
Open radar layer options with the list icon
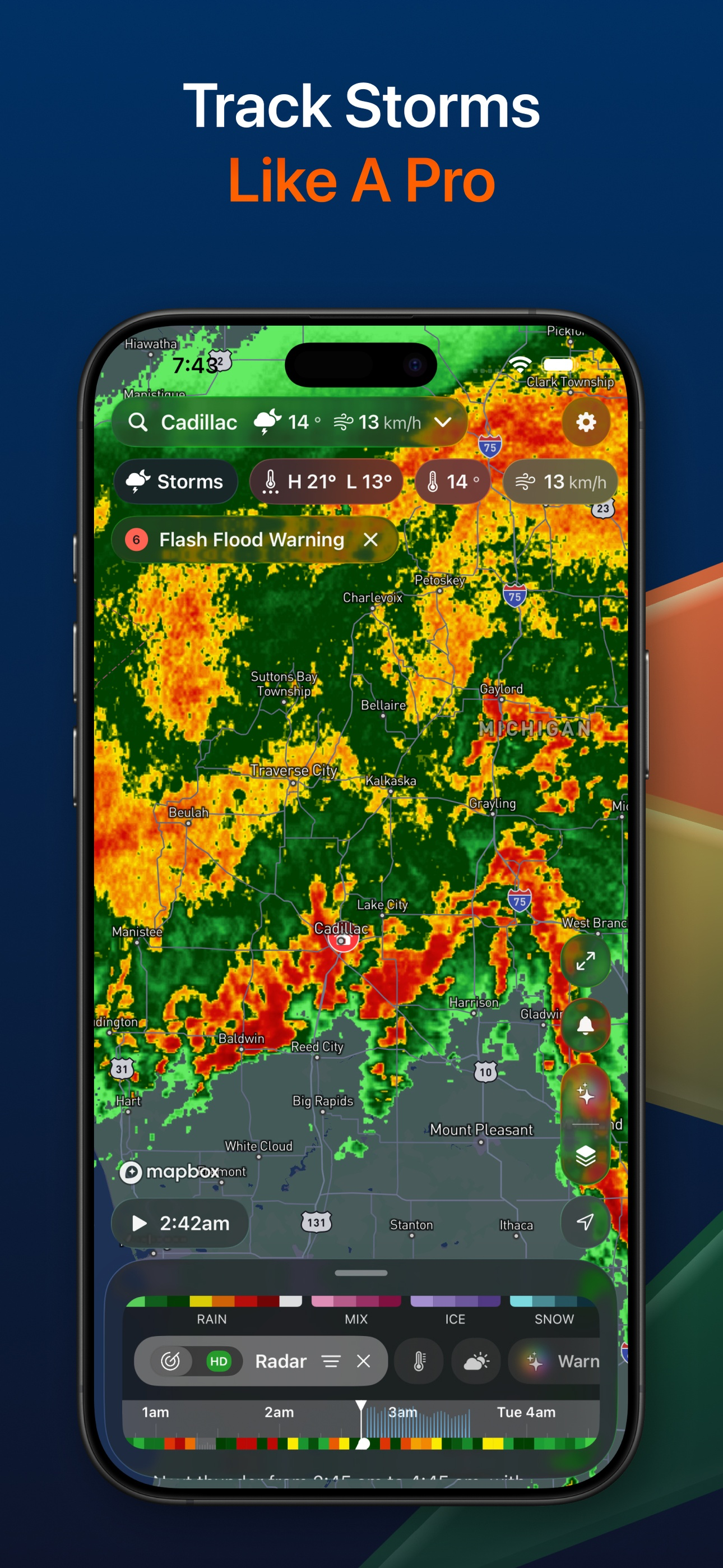point(332,1362)
